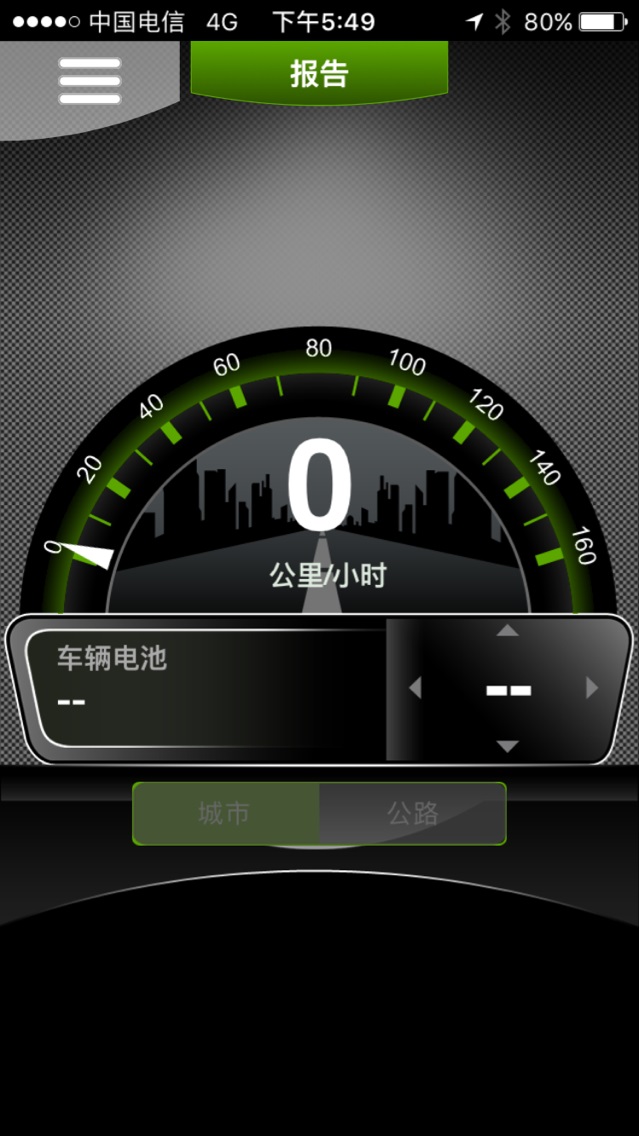Tap the right arrow on the selector

(x=592, y=688)
